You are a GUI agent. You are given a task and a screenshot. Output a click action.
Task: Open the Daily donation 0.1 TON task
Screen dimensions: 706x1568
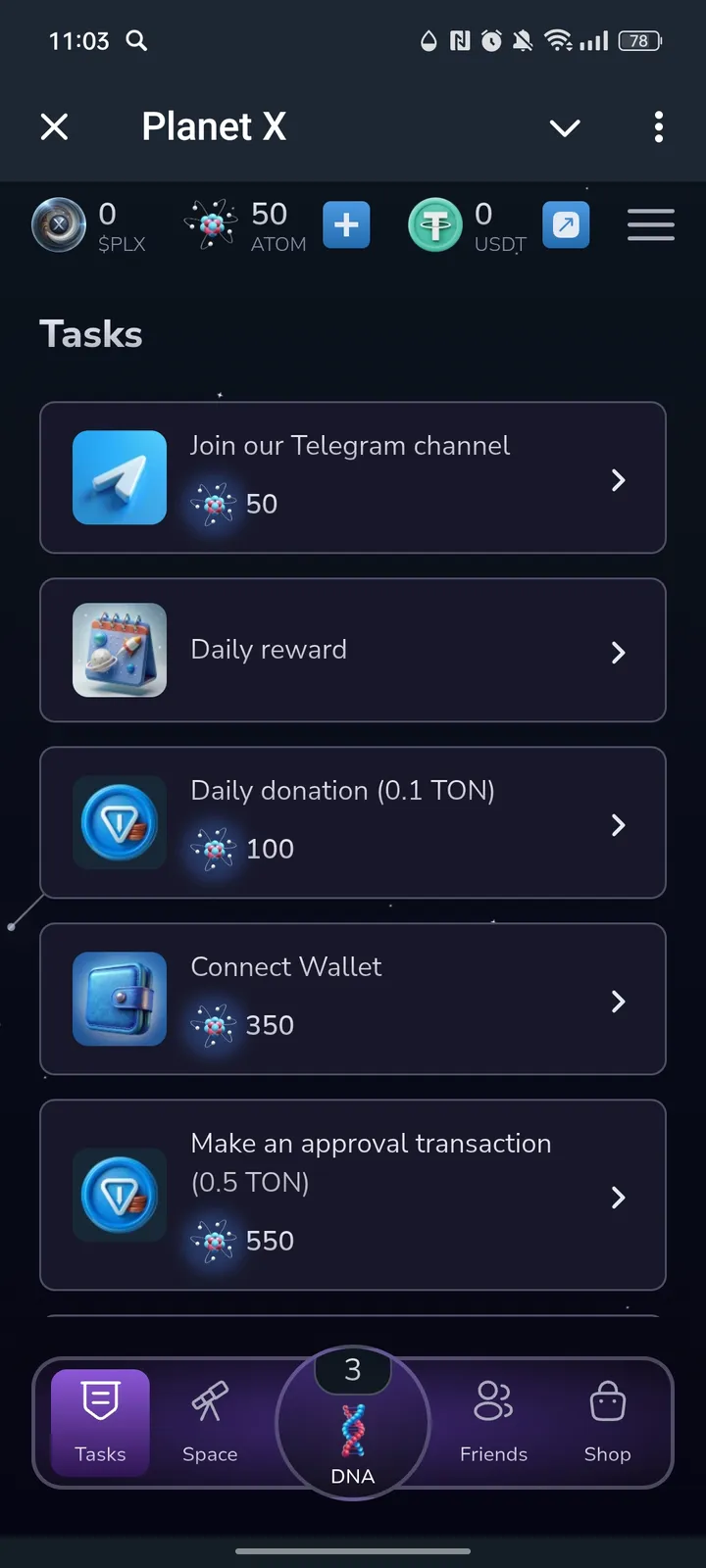(353, 823)
